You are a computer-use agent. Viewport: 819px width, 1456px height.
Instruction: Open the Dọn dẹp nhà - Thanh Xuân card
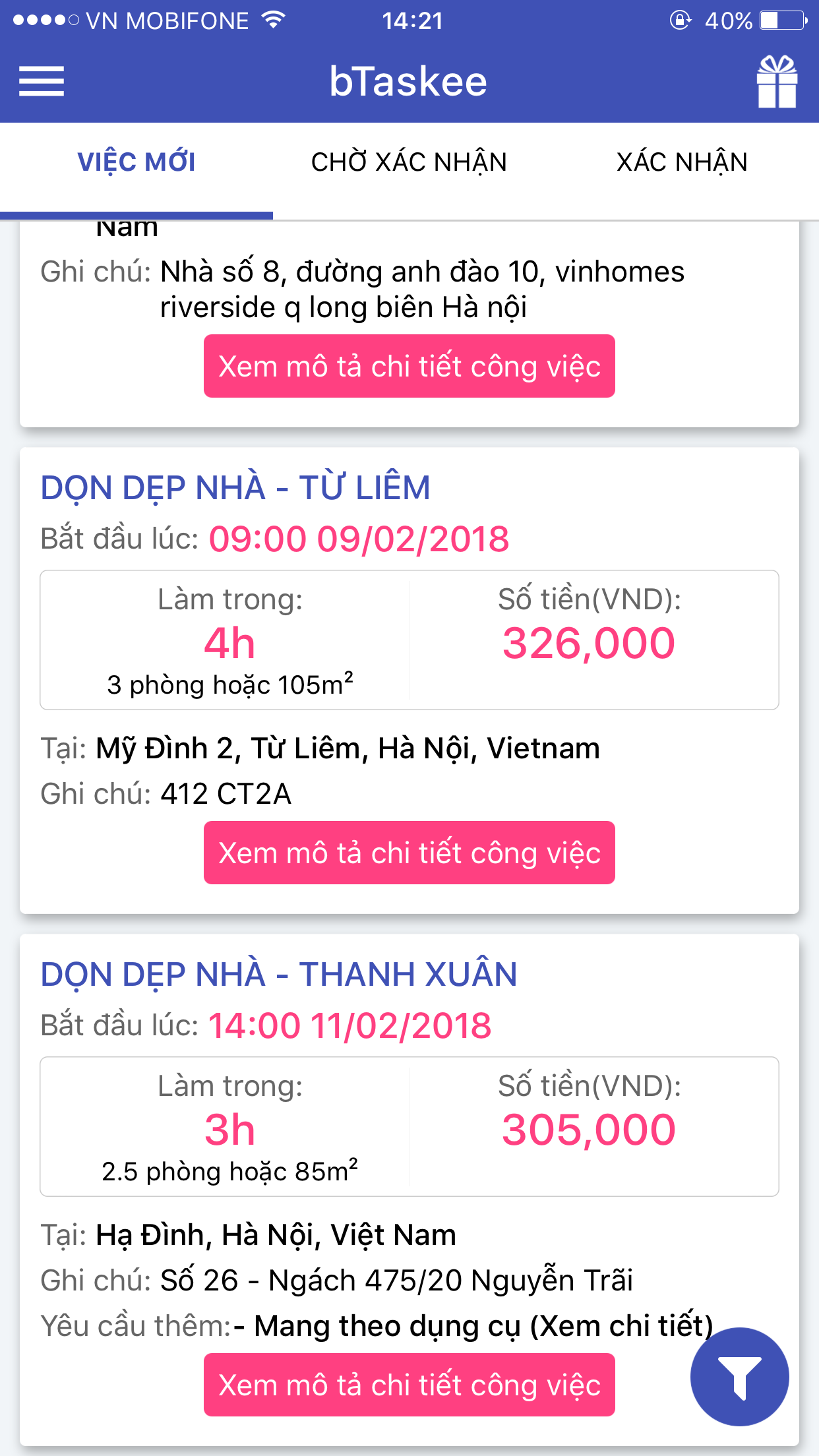tap(409, 1190)
